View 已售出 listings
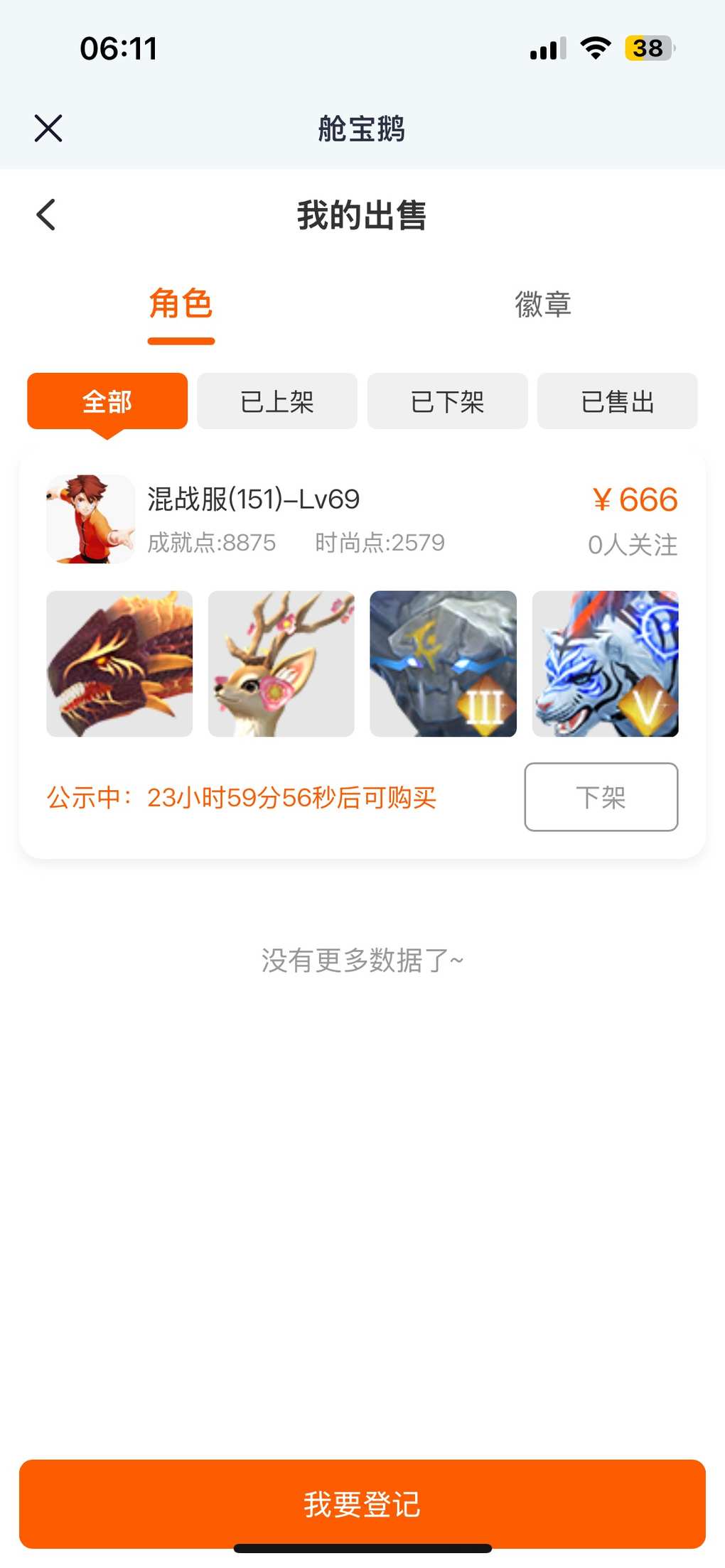The image size is (725, 1568). tap(618, 401)
